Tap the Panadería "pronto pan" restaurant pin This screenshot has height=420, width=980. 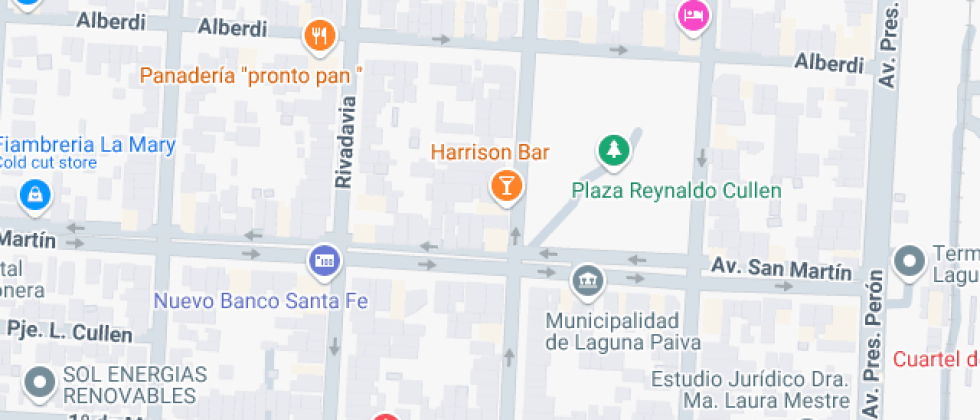point(320,38)
